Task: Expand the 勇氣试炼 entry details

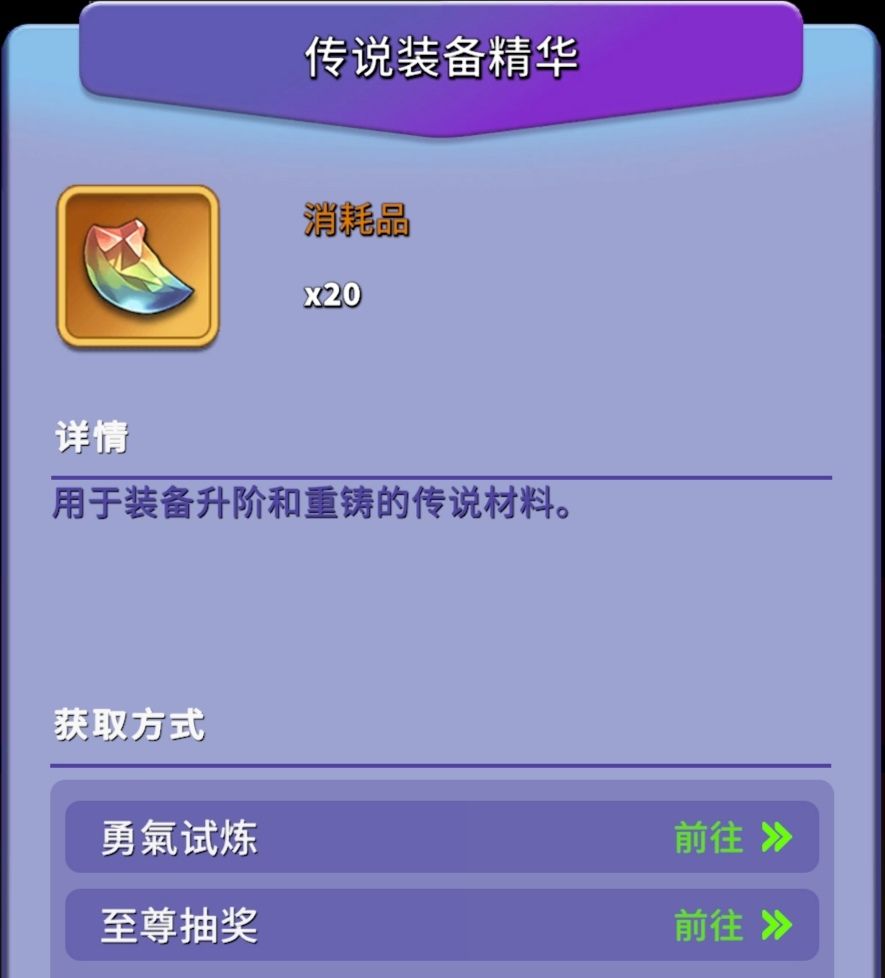Action: tap(440, 839)
